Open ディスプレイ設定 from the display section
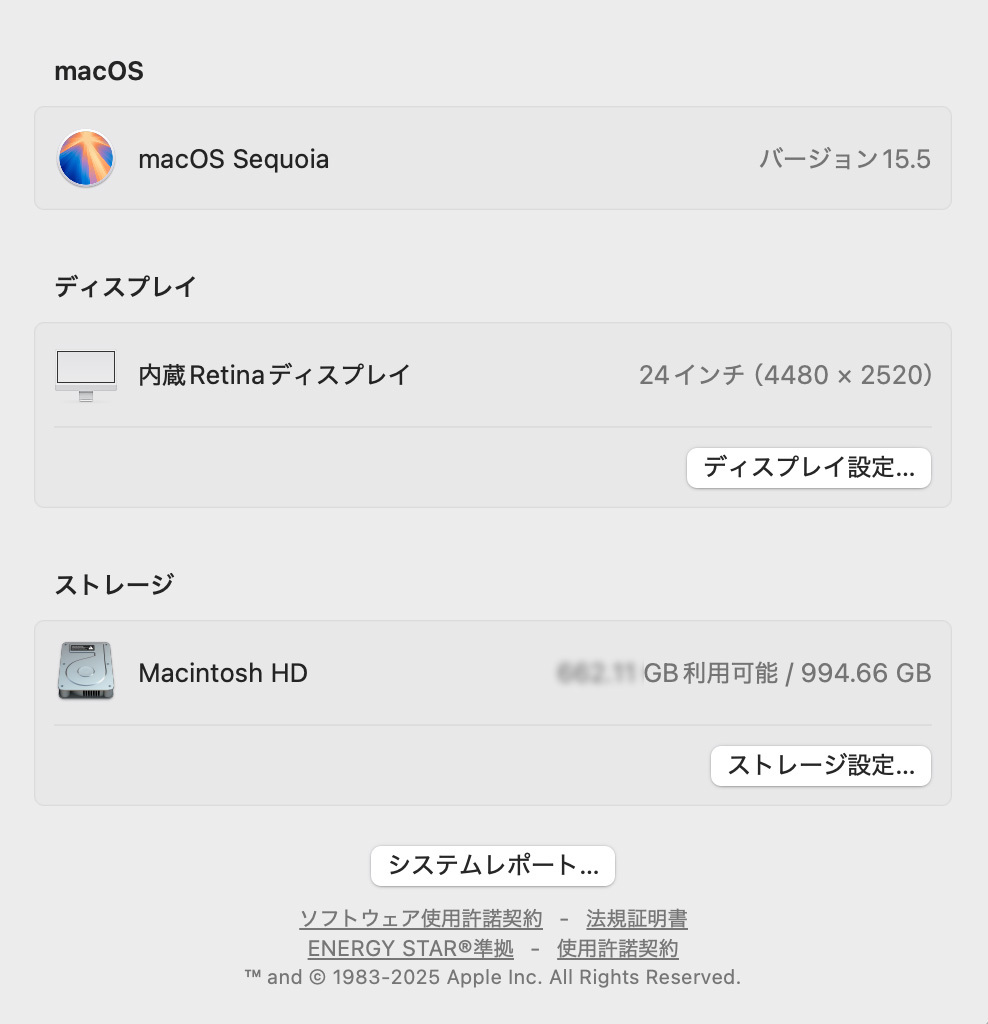988x1024 pixels. [x=807, y=467]
